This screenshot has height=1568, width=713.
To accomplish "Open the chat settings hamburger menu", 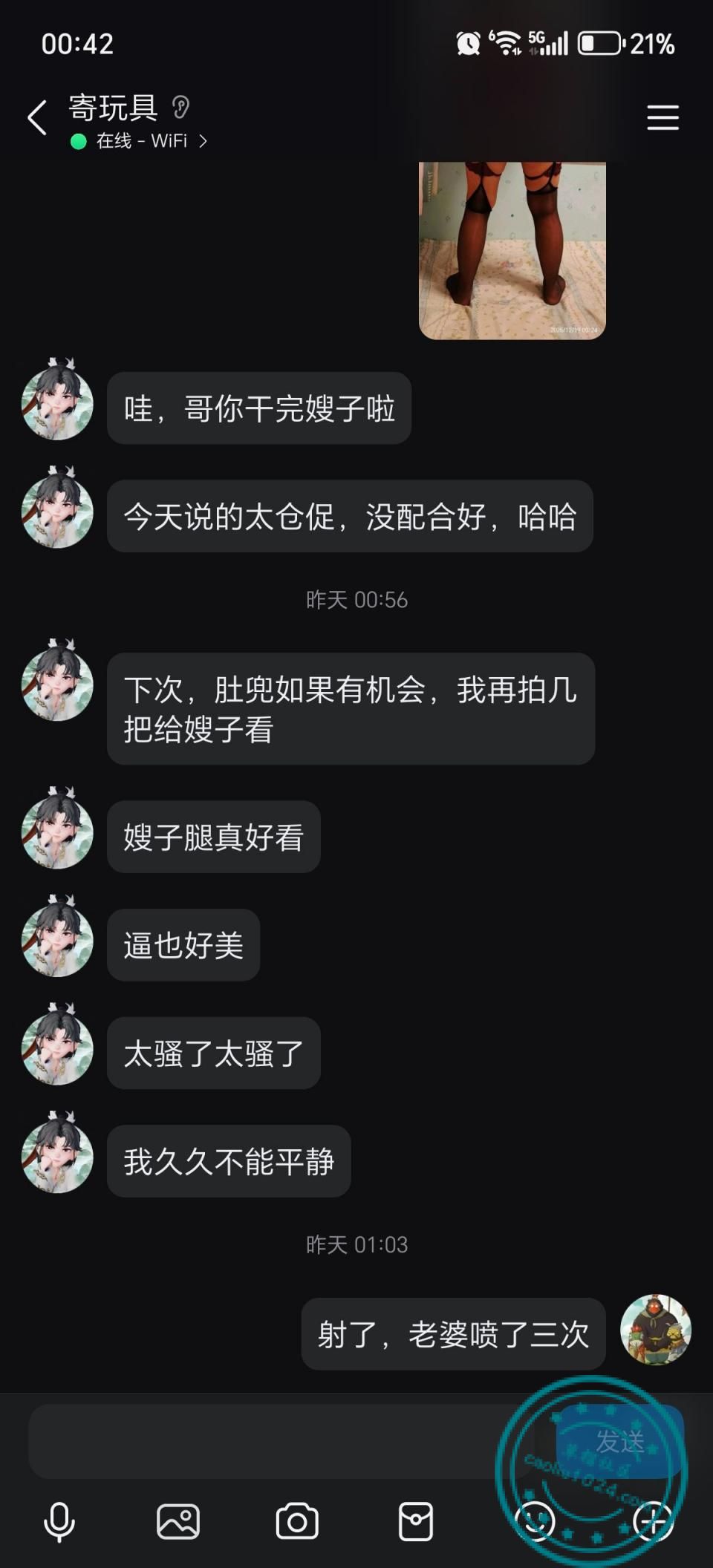I will click(662, 117).
